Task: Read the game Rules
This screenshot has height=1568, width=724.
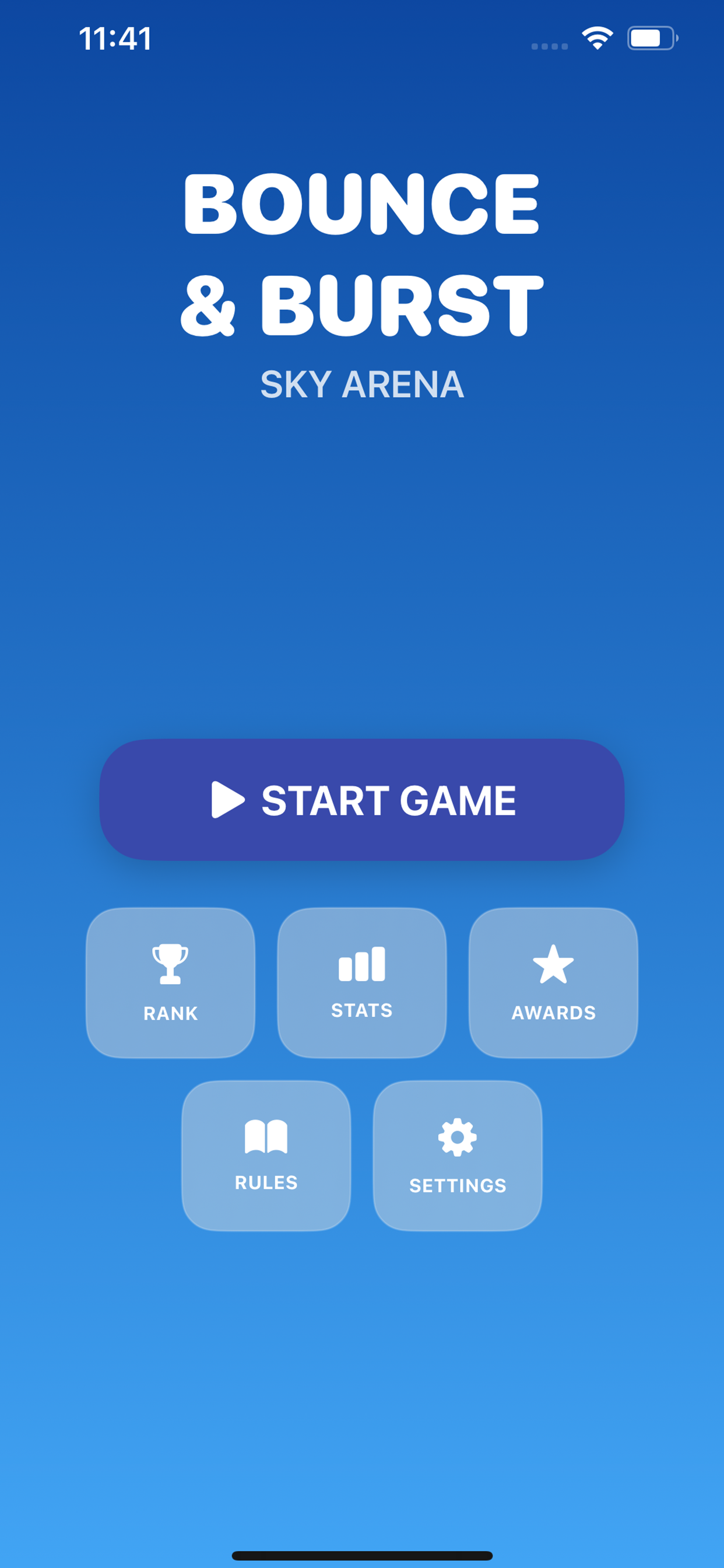Action: [266, 1156]
